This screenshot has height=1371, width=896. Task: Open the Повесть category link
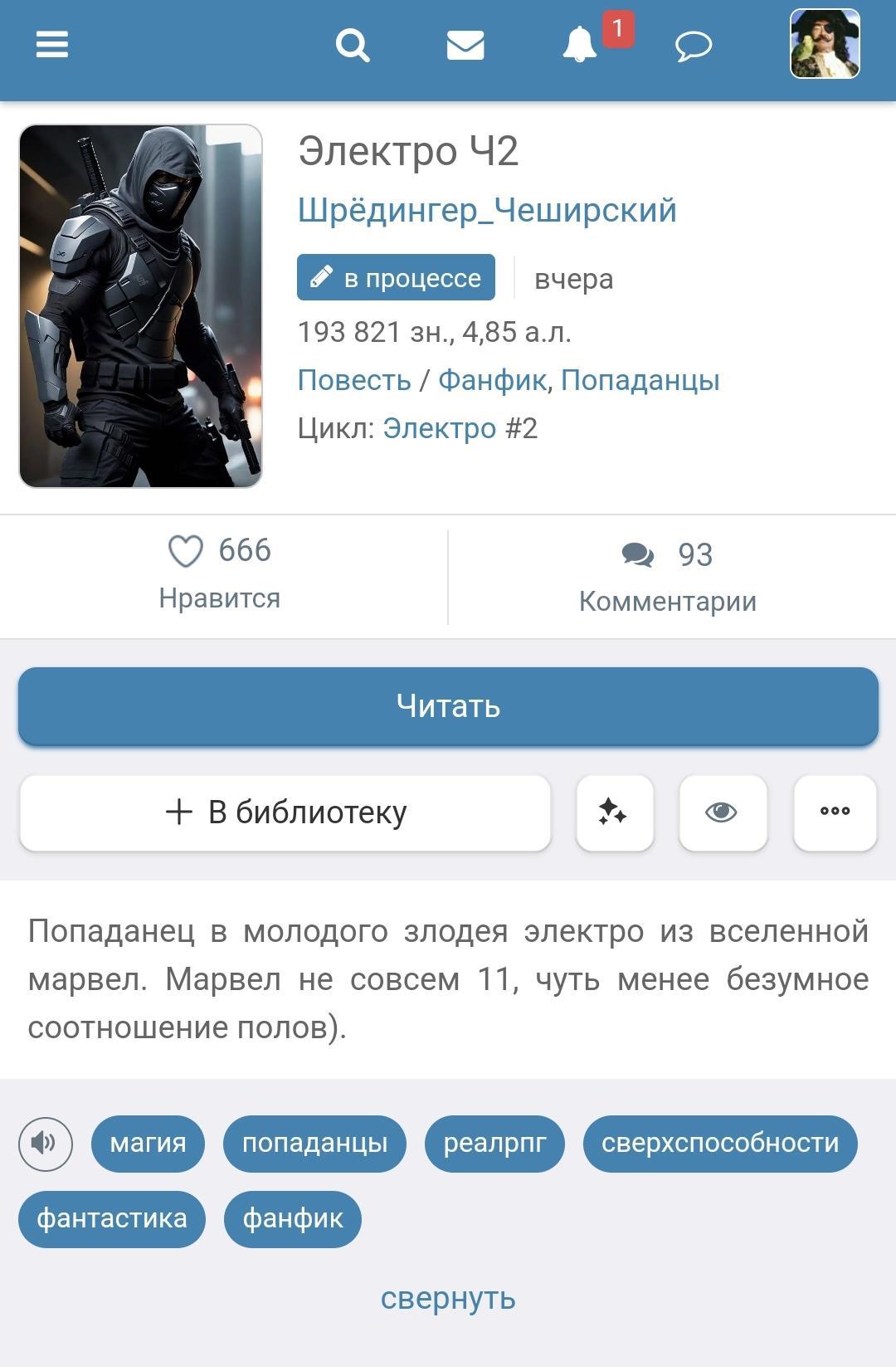(x=354, y=380)
